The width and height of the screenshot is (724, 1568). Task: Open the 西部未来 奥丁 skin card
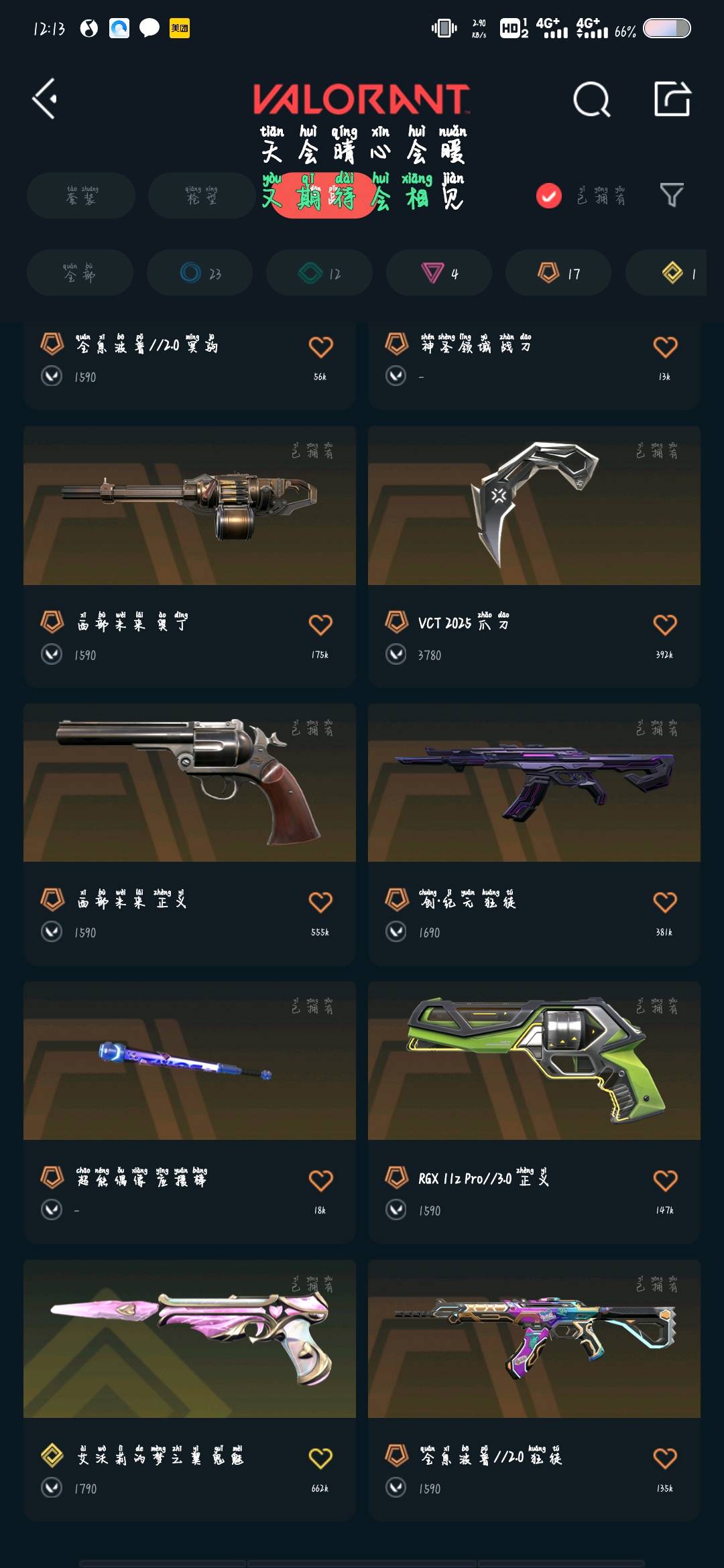point(189,507)
